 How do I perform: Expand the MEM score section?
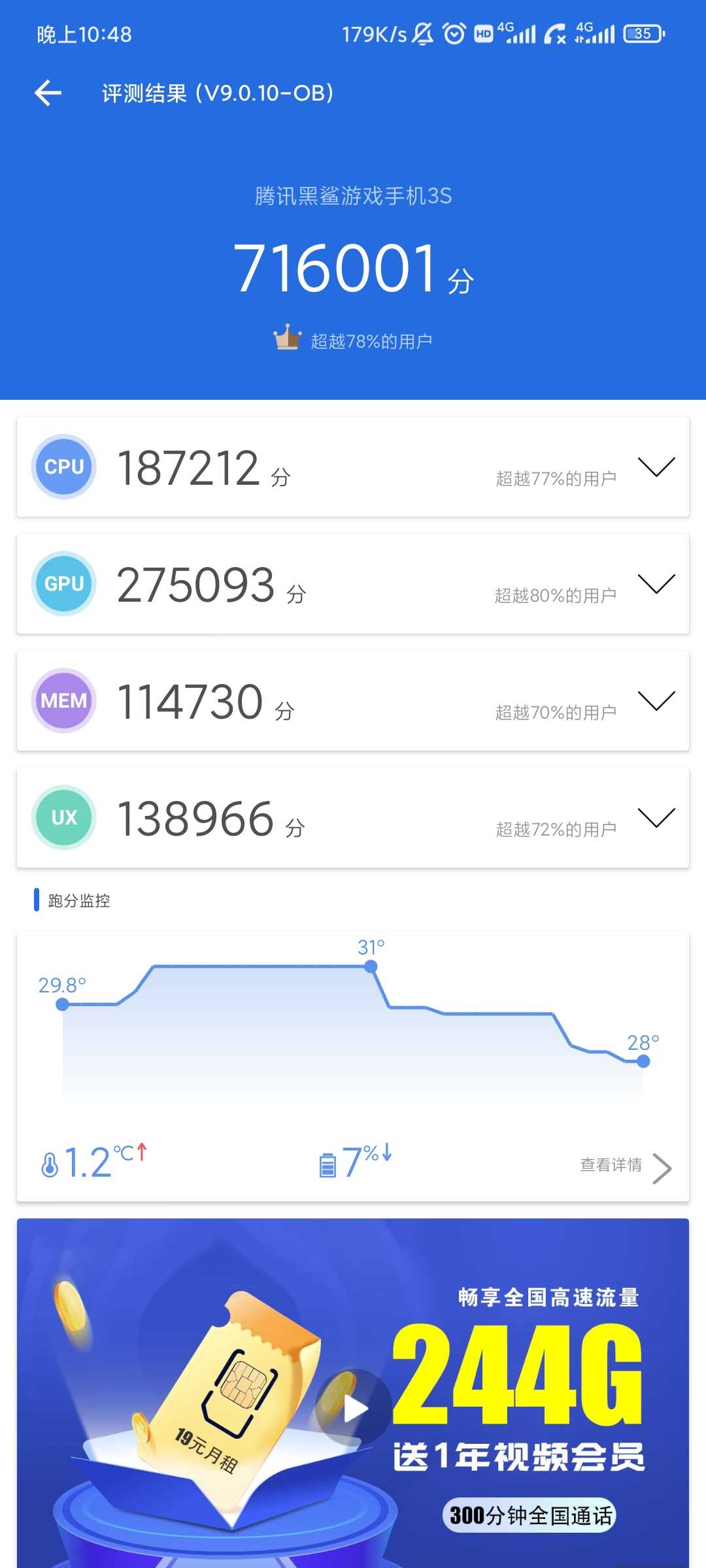pos(656,700)
